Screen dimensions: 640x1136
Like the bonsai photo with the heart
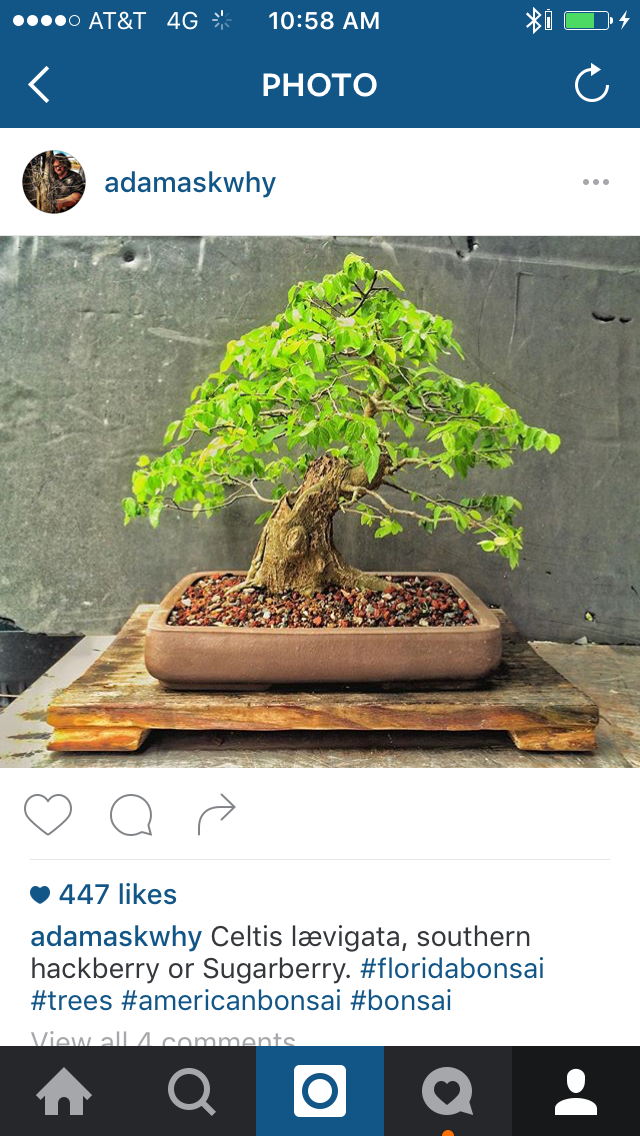click(48, 814)
